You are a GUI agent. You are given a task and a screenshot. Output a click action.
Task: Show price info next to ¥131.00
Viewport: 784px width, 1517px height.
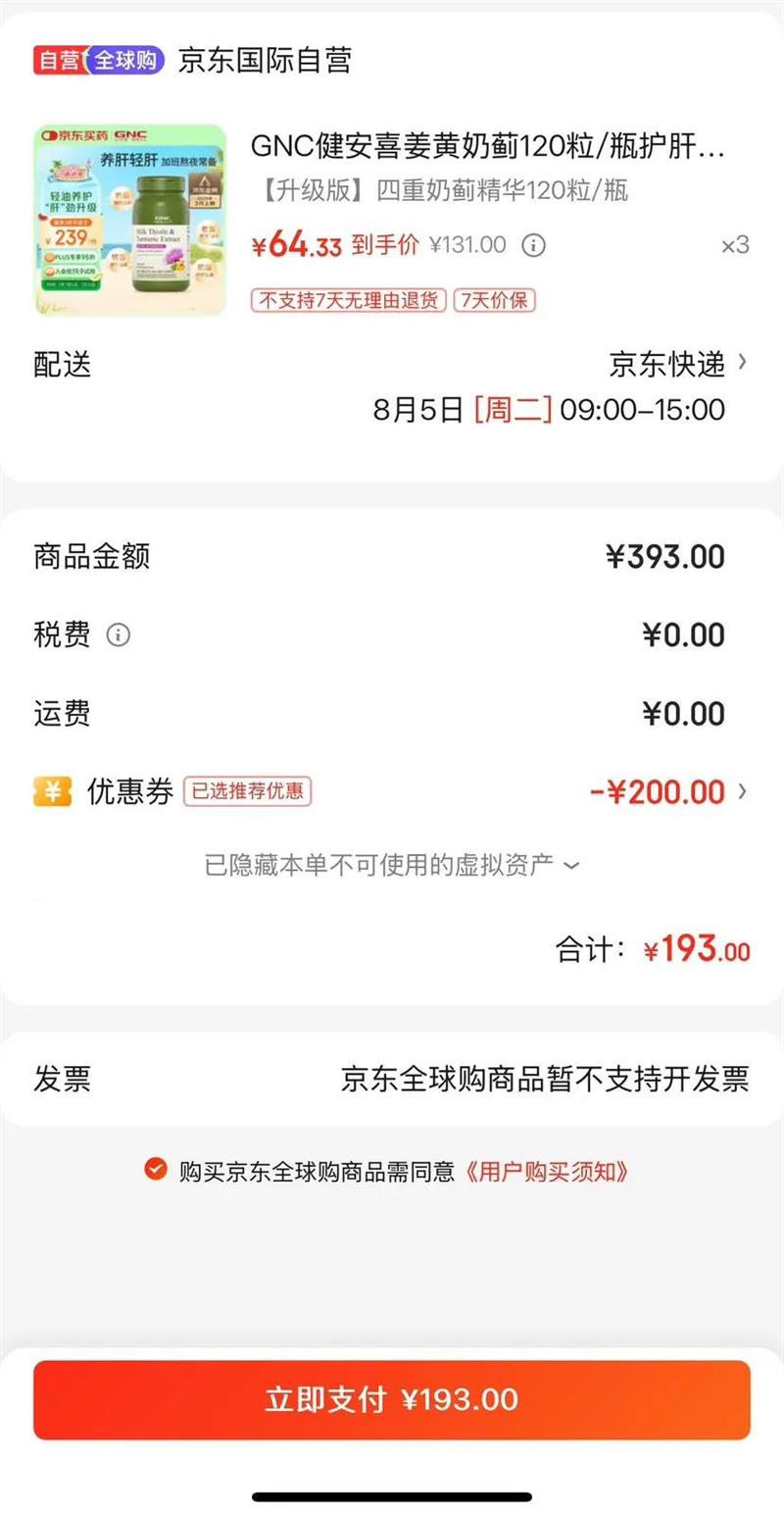533,245
